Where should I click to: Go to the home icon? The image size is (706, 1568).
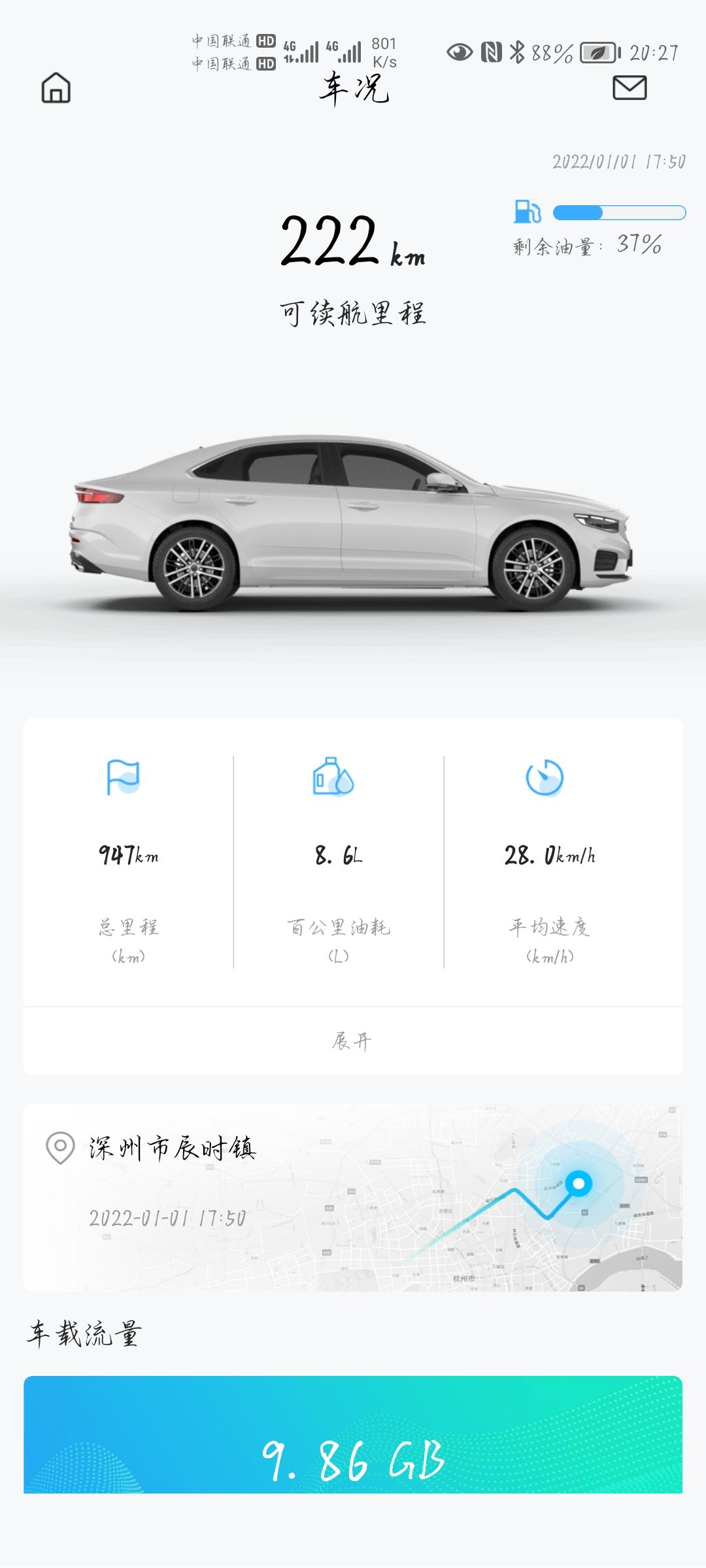point(56,88)
